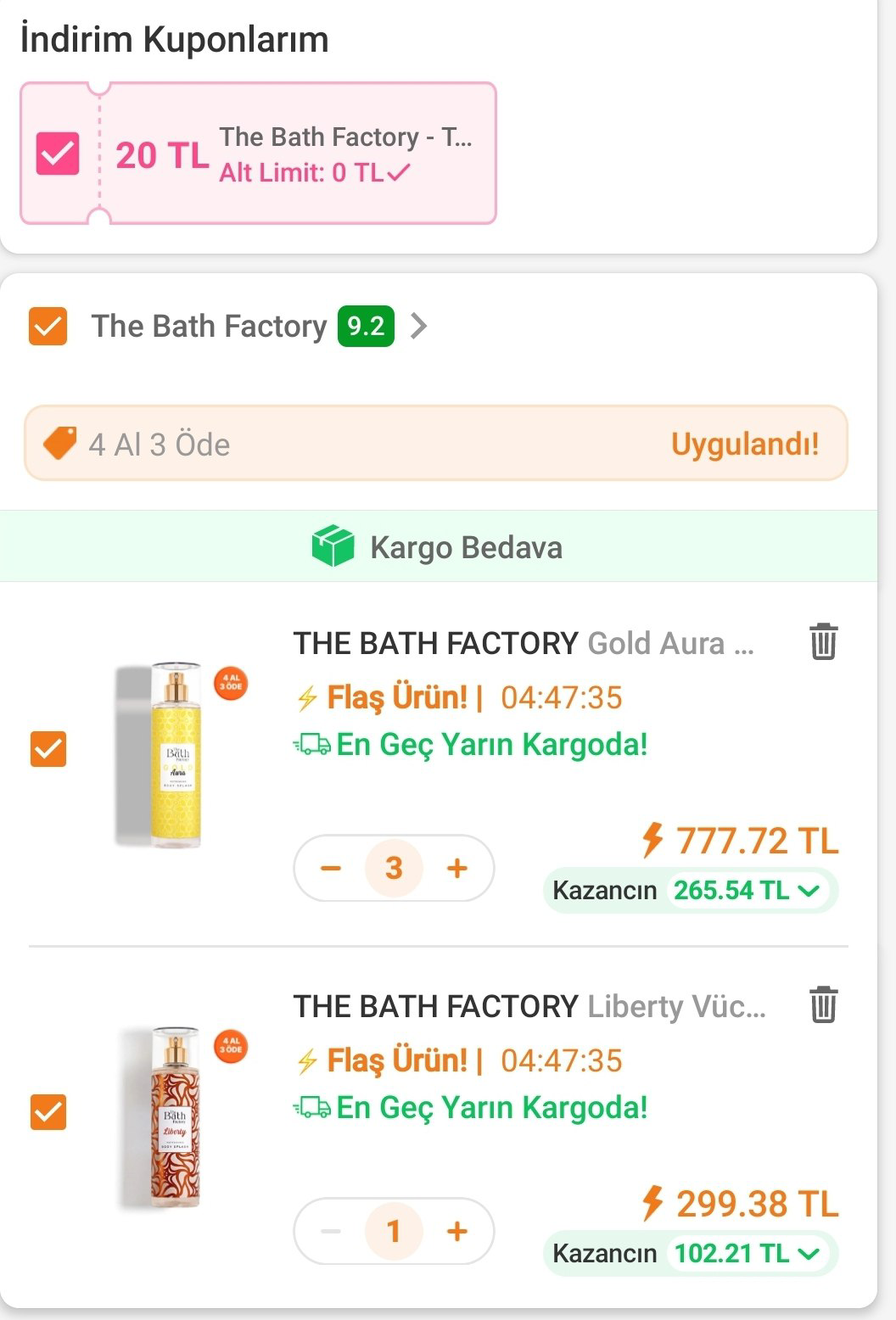Expand the 265.54 TL savings details

[809, 891]
